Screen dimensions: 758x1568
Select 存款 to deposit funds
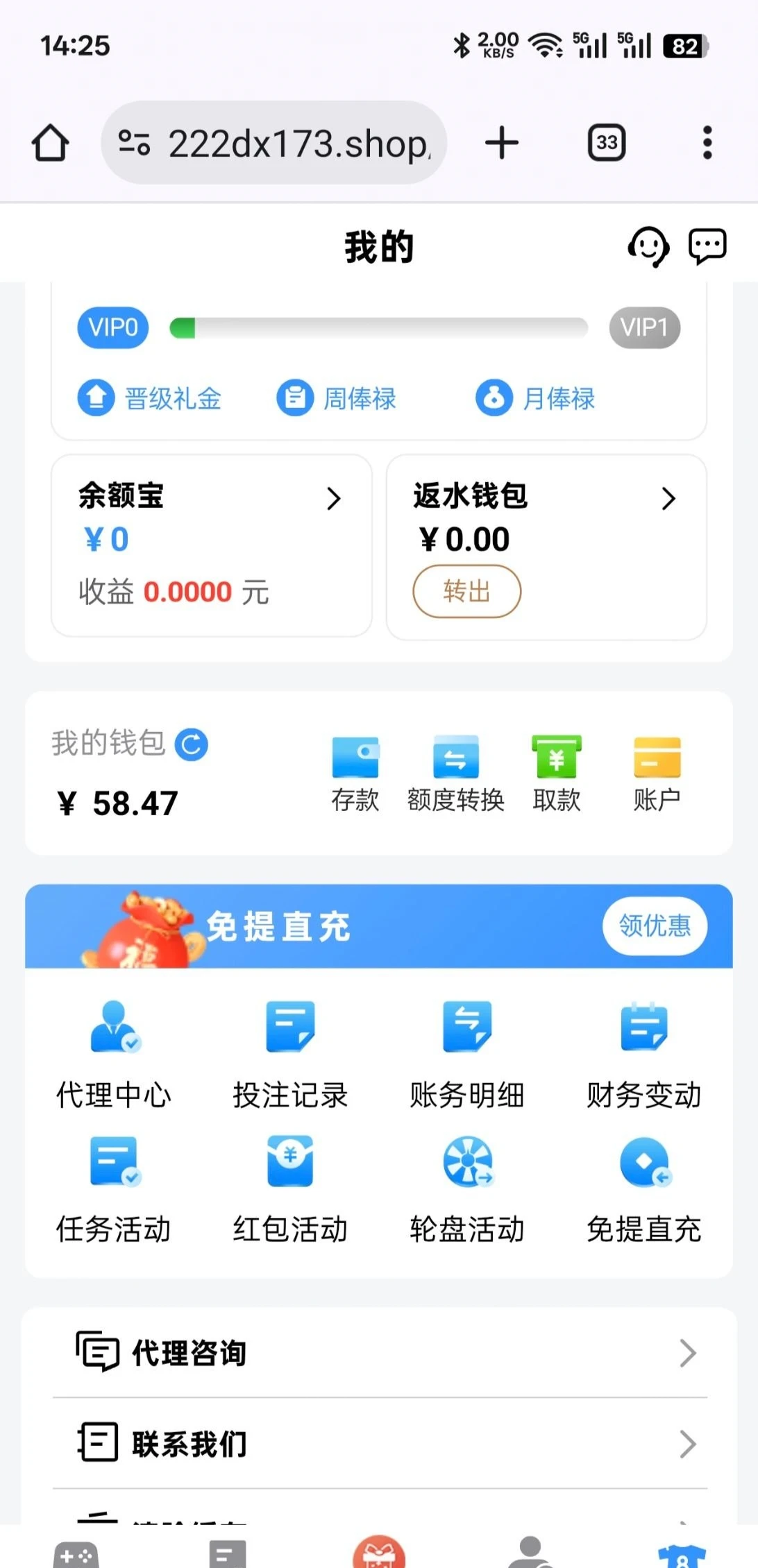pyautogui.click(x=355, y=774)
